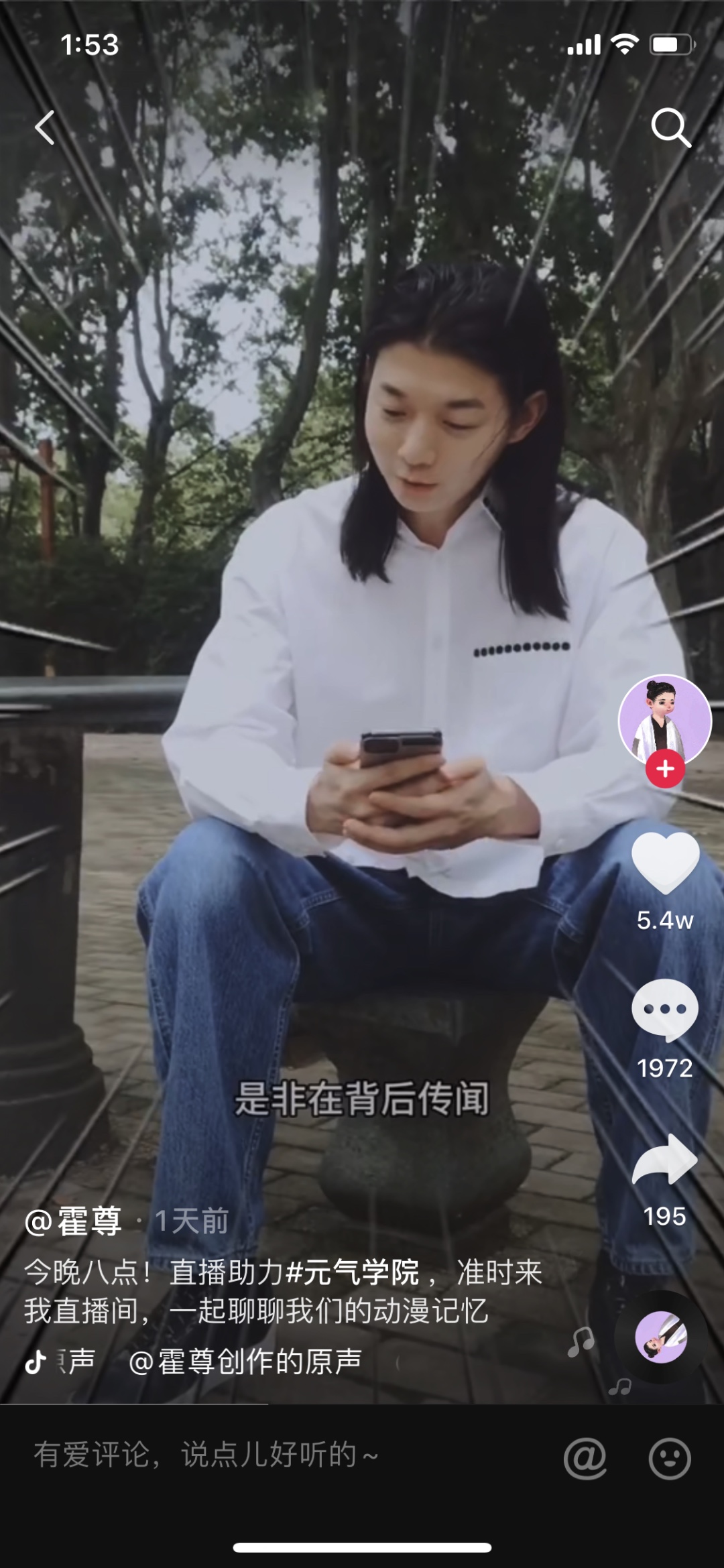Image resolution: width=724 pixels, height=1568 pixels.
Task: Open search with the magnifier icon
Action: (670, 127)
